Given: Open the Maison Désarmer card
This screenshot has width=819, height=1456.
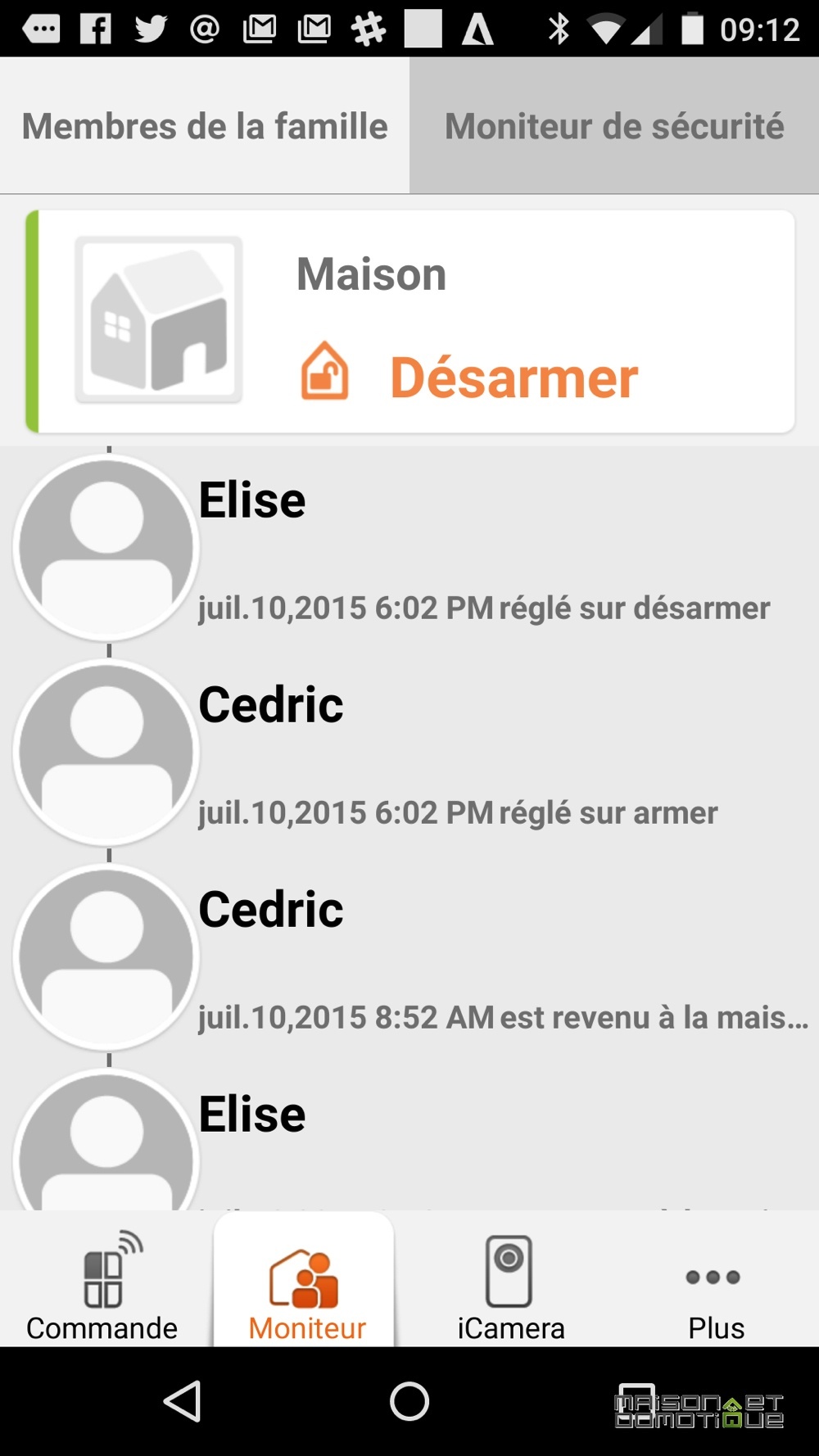Looking at the screenshot, I should (410, 321).
